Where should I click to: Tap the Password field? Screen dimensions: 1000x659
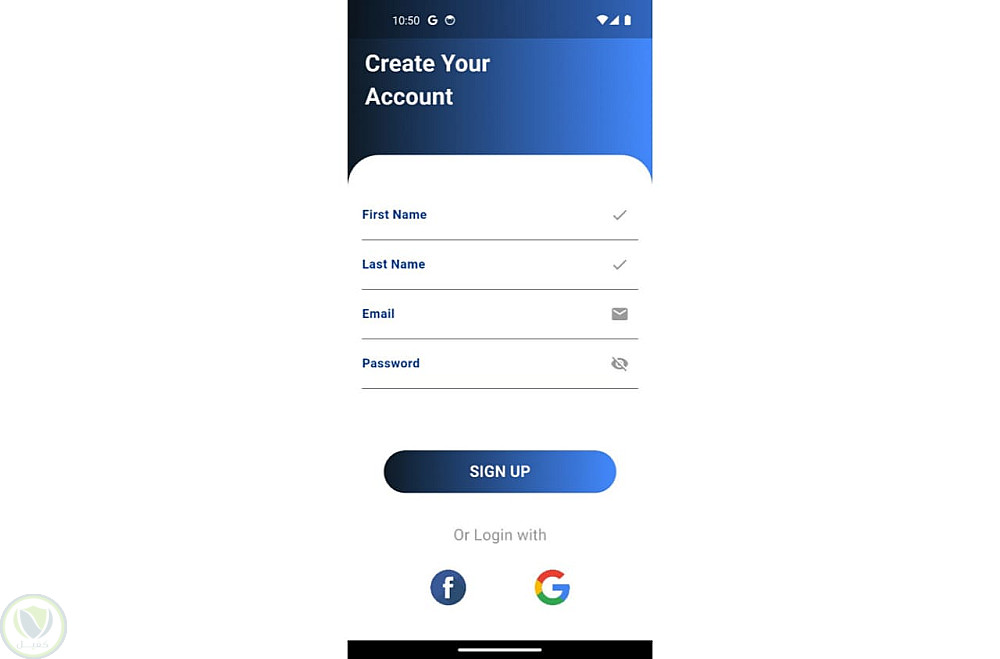pyautogui.click(x=480, y=364)
